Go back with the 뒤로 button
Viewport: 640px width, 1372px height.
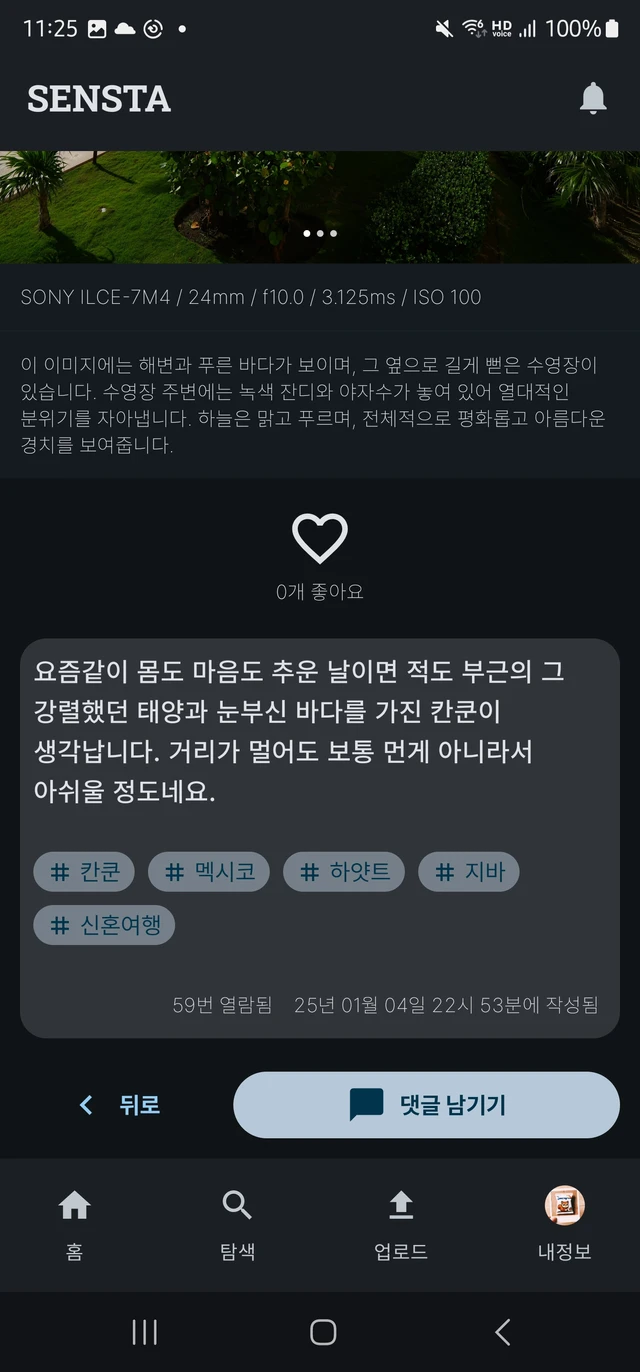pos(120,1105)
